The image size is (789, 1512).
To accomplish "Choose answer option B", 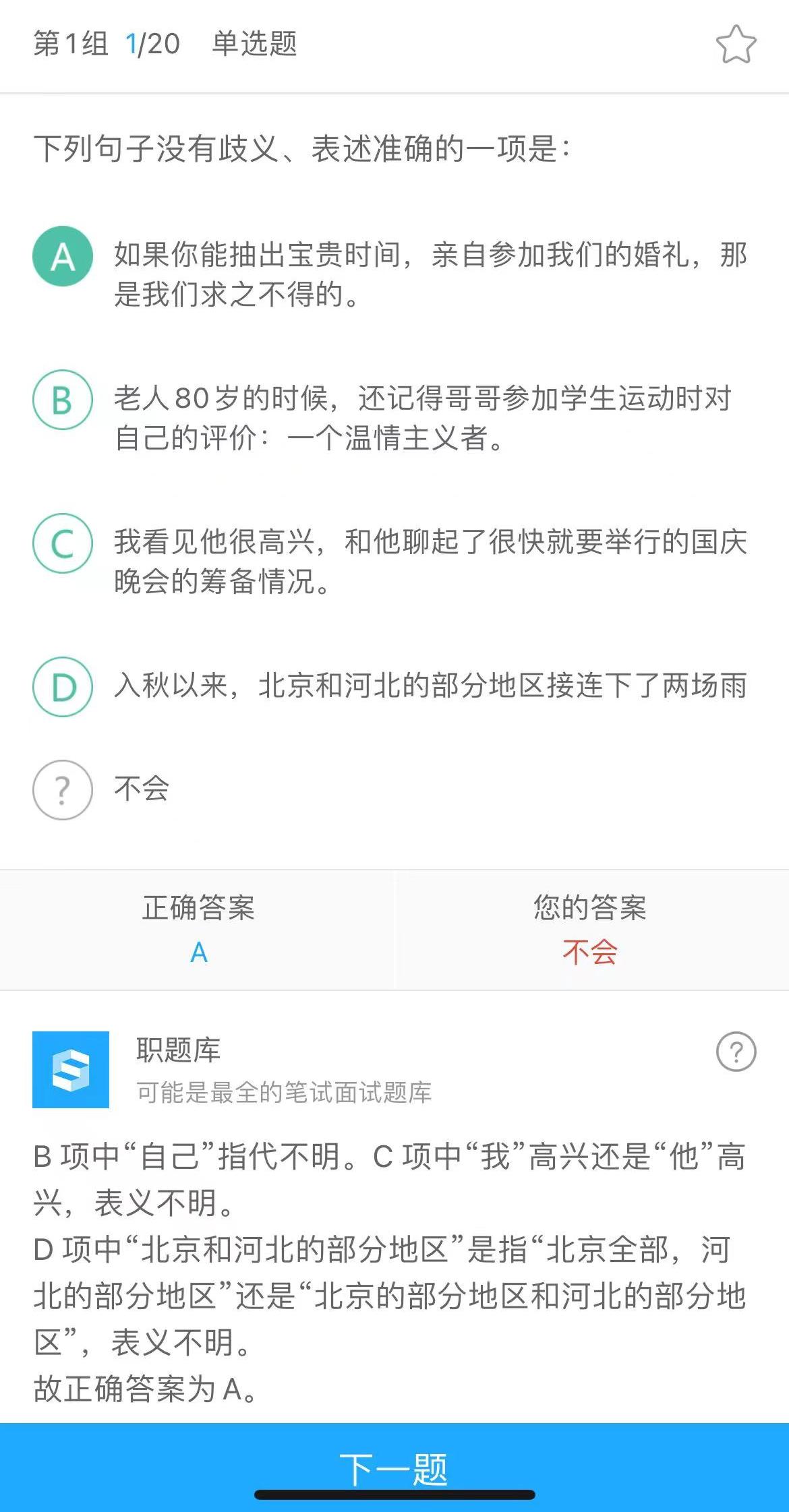I will click(x=63, y=400).
